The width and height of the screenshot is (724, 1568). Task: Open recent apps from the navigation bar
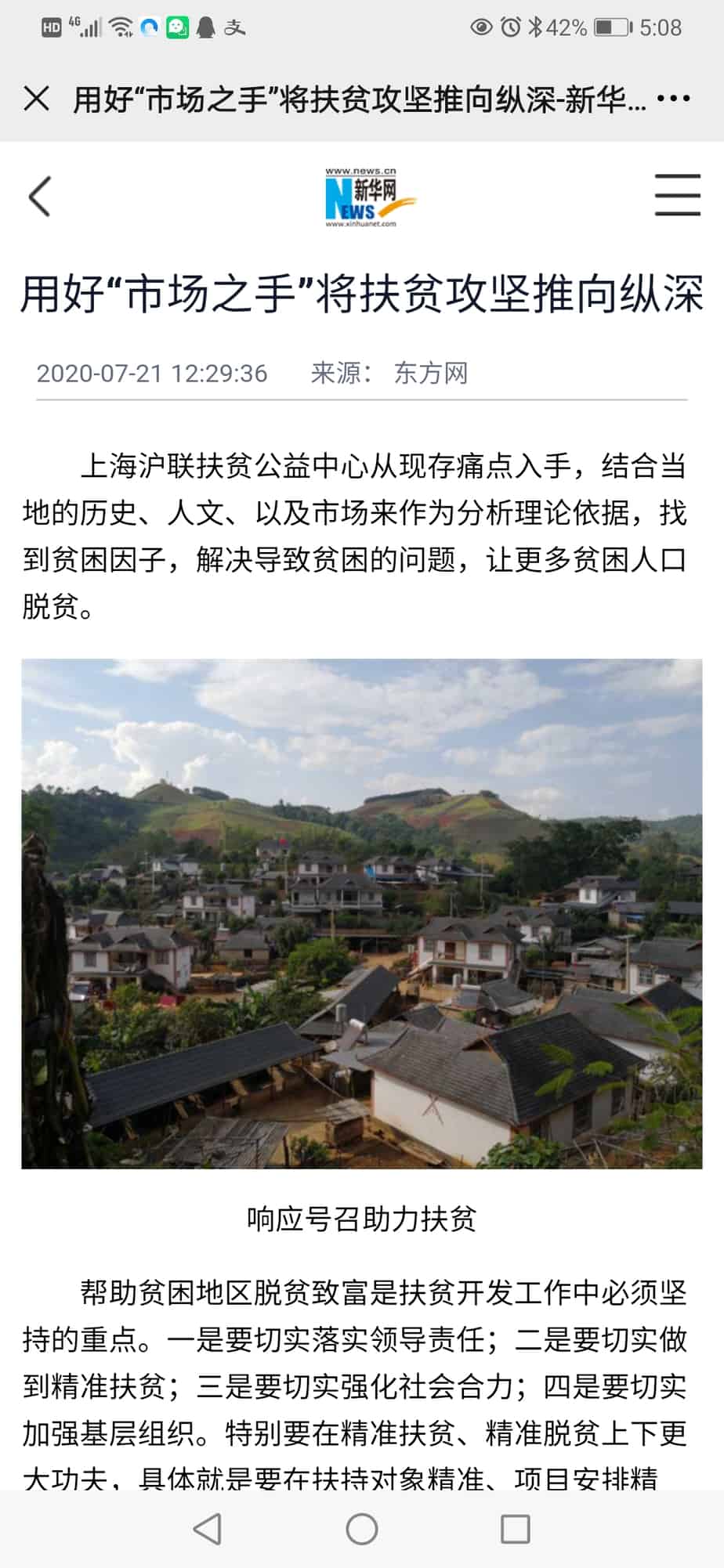click(516, 1528)
